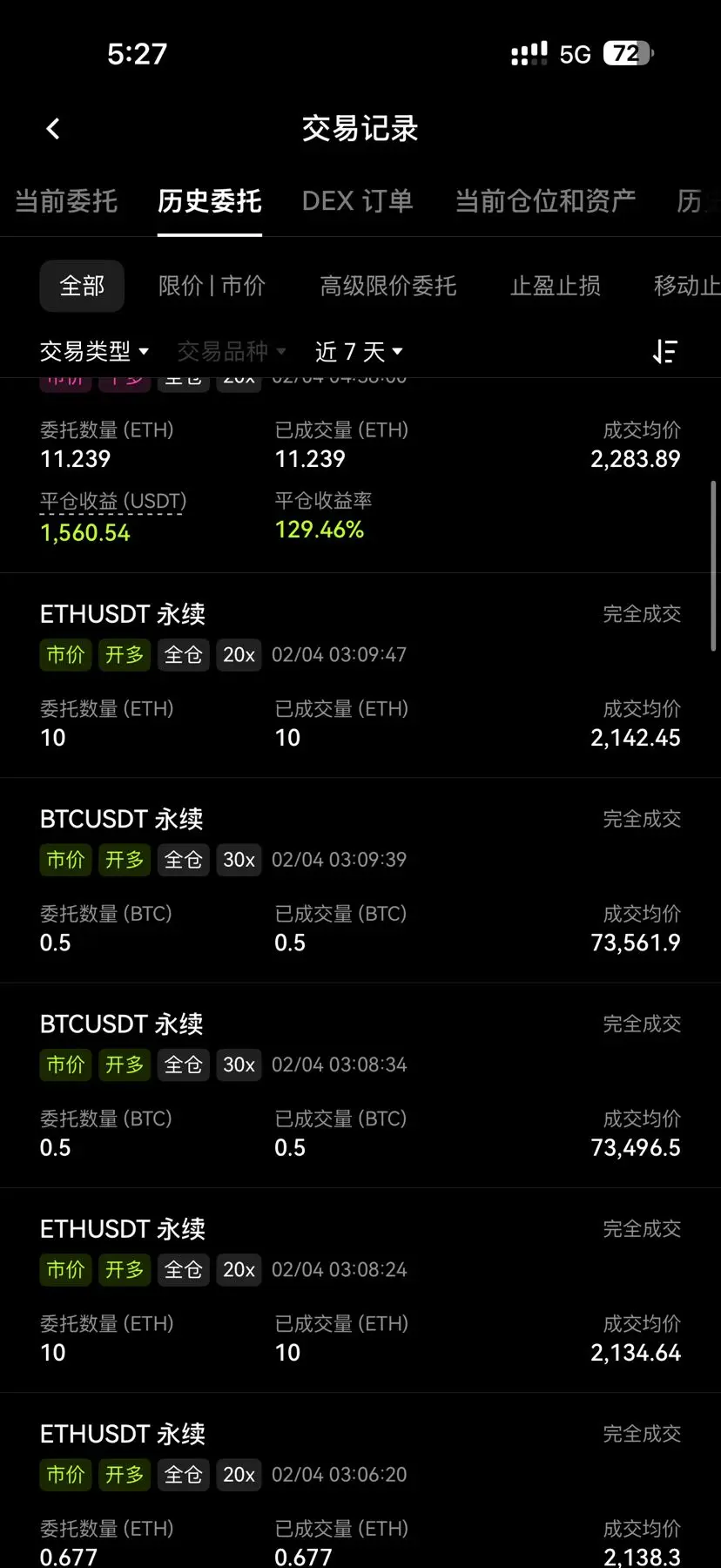721x1568 pixels.
Task: Open the sort order icon
Action: tap(665, 351)
